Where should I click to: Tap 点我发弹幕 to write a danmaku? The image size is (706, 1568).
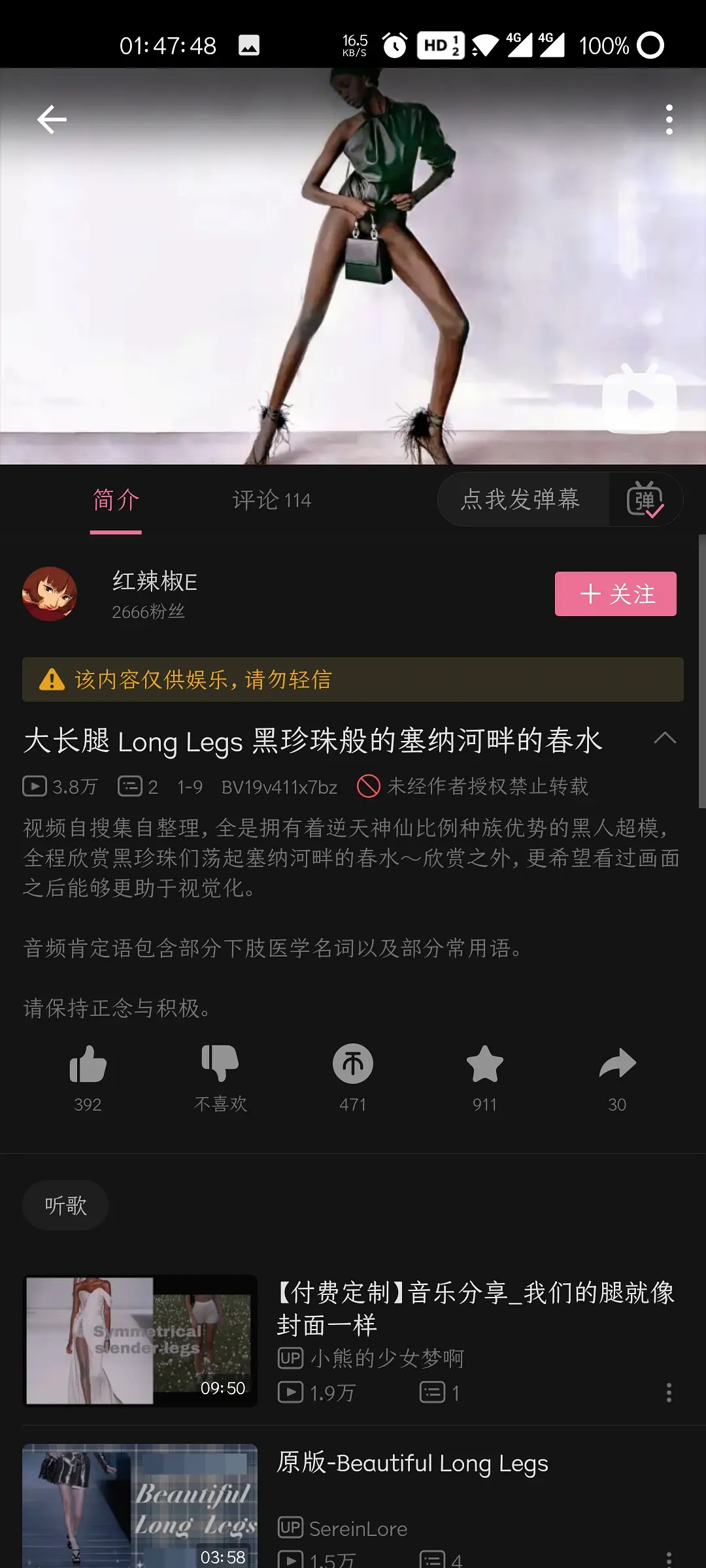coord(520,500)
